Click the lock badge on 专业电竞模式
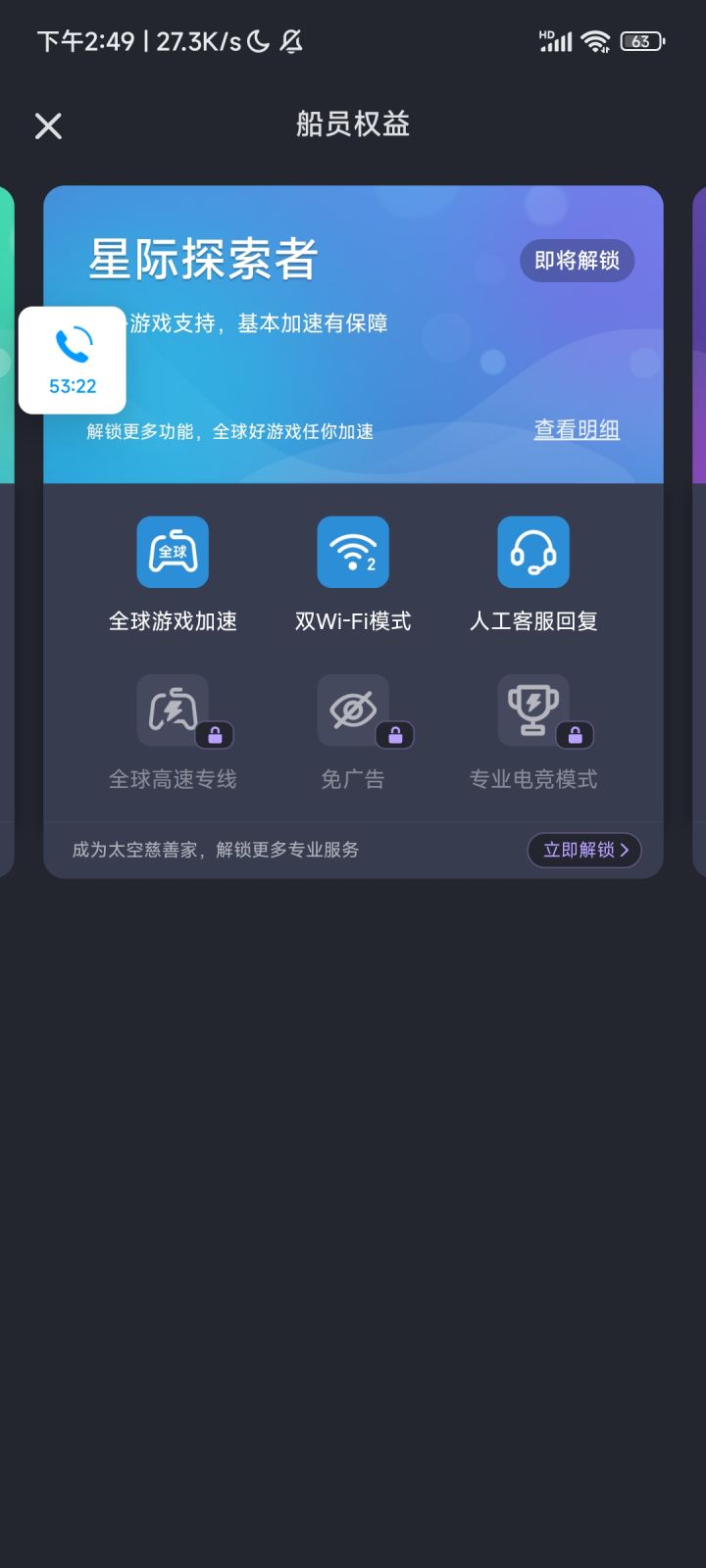The image size is (706, 1568). click(x=576, y=736)
